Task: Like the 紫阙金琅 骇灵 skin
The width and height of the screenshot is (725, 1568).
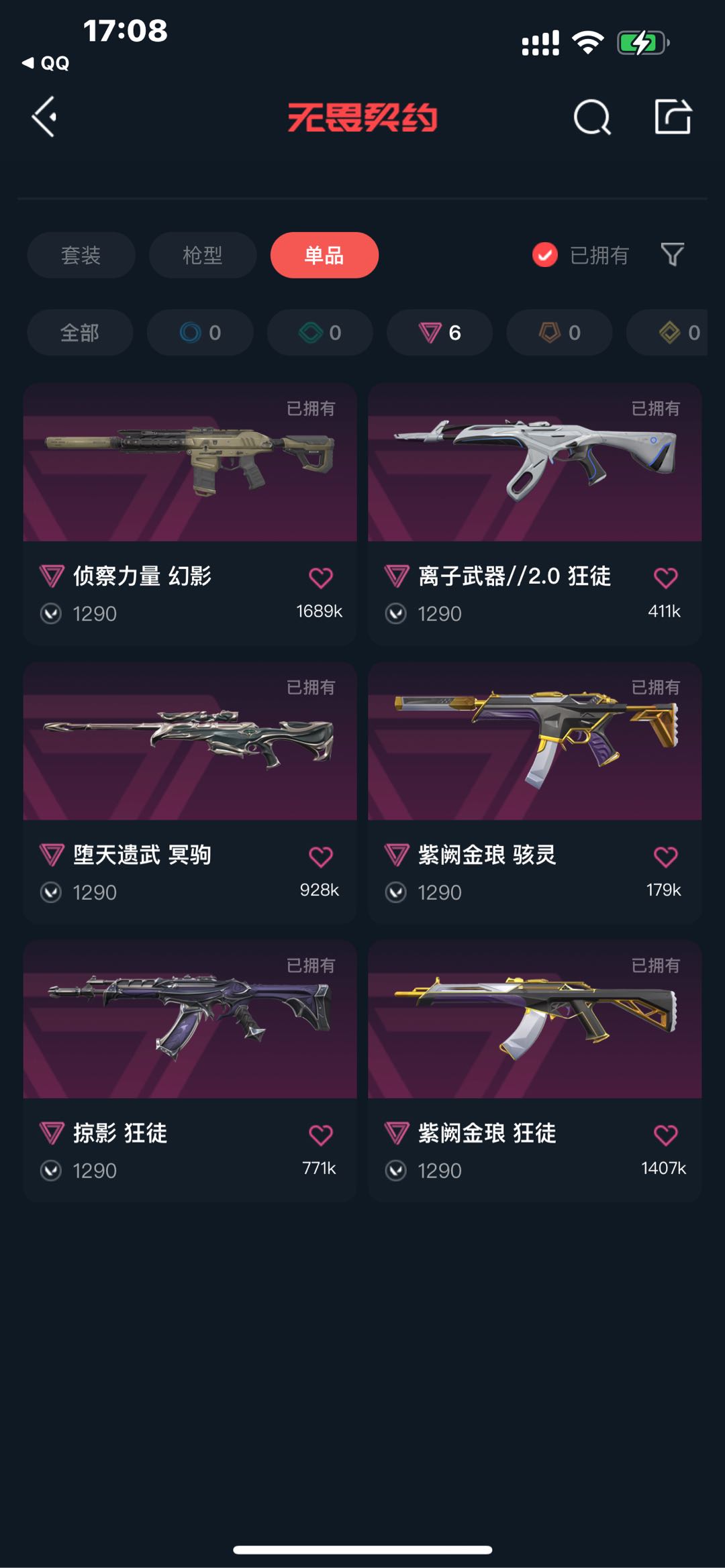Action: [x=665, y=857]
